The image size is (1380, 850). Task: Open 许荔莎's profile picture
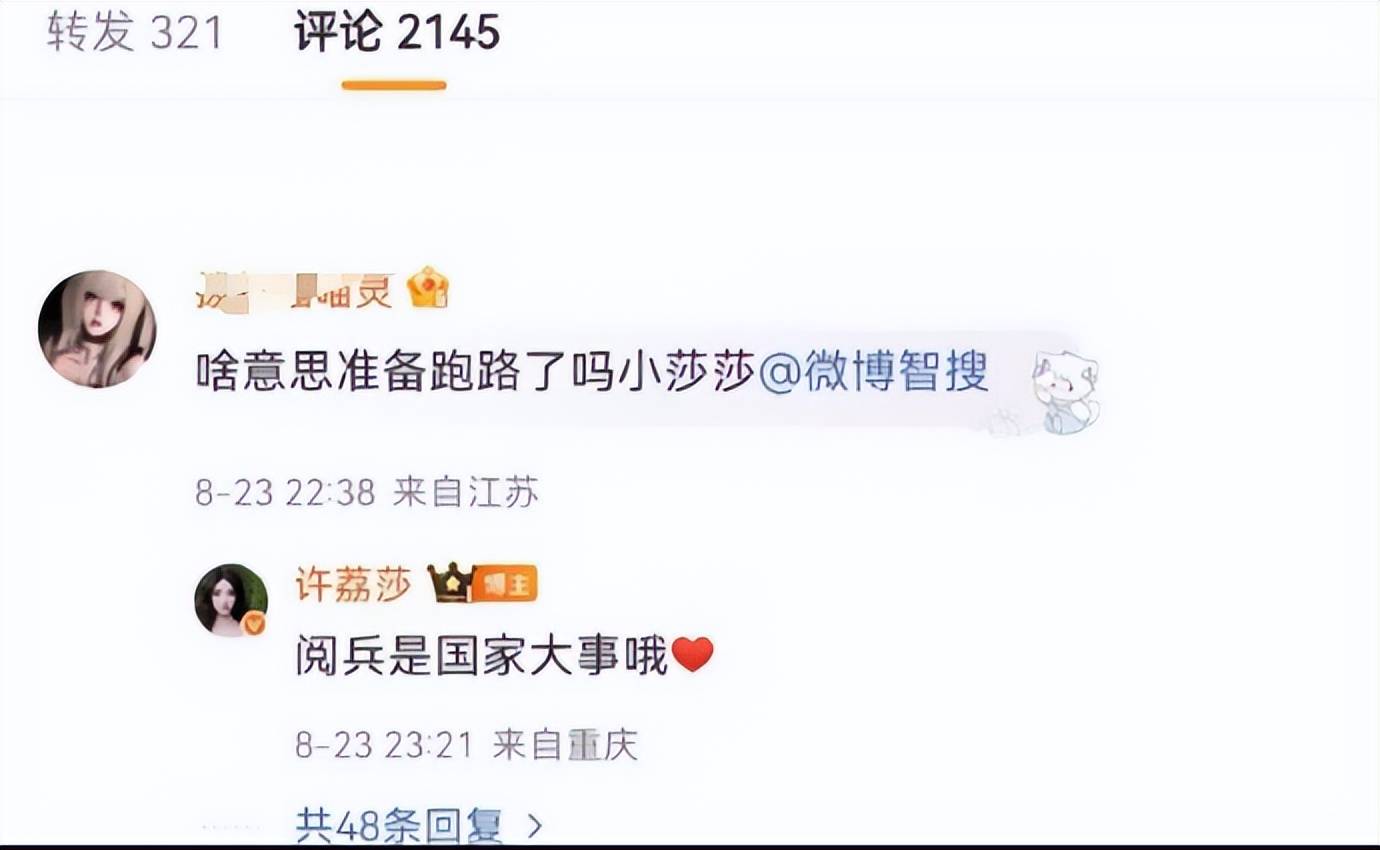click(231, 600)
